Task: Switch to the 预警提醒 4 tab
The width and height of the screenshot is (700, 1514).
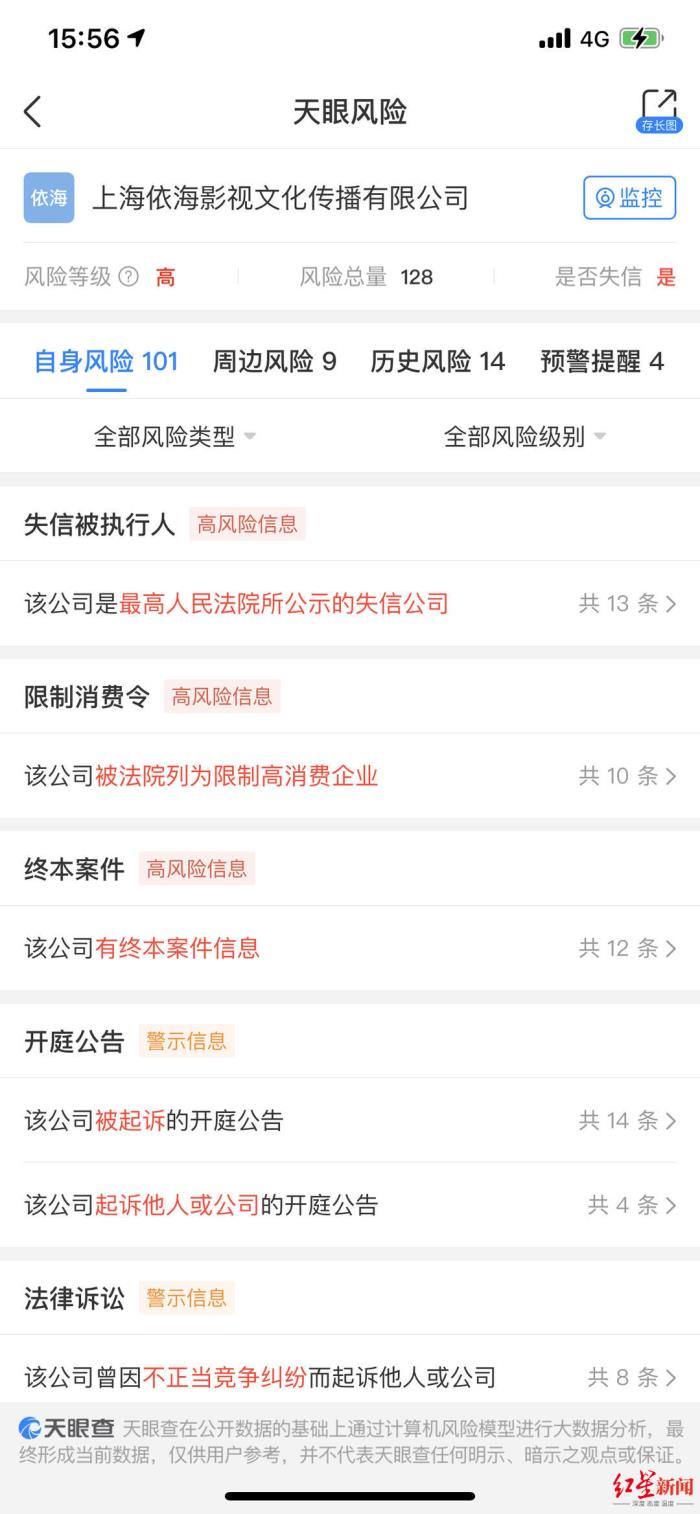Action: pyautogui.click(x=601, y=361)
